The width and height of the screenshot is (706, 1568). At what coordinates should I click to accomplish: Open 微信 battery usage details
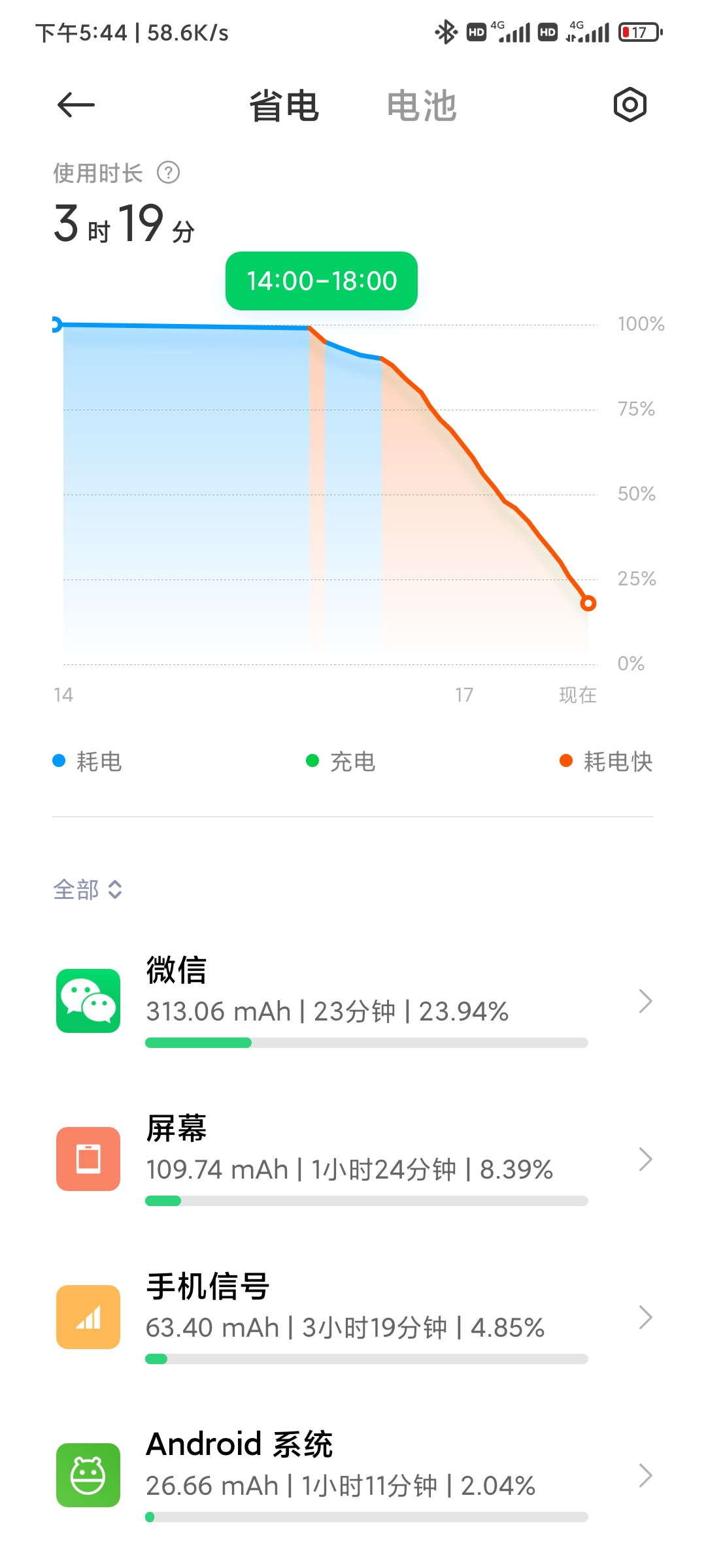pos(353,1001)
